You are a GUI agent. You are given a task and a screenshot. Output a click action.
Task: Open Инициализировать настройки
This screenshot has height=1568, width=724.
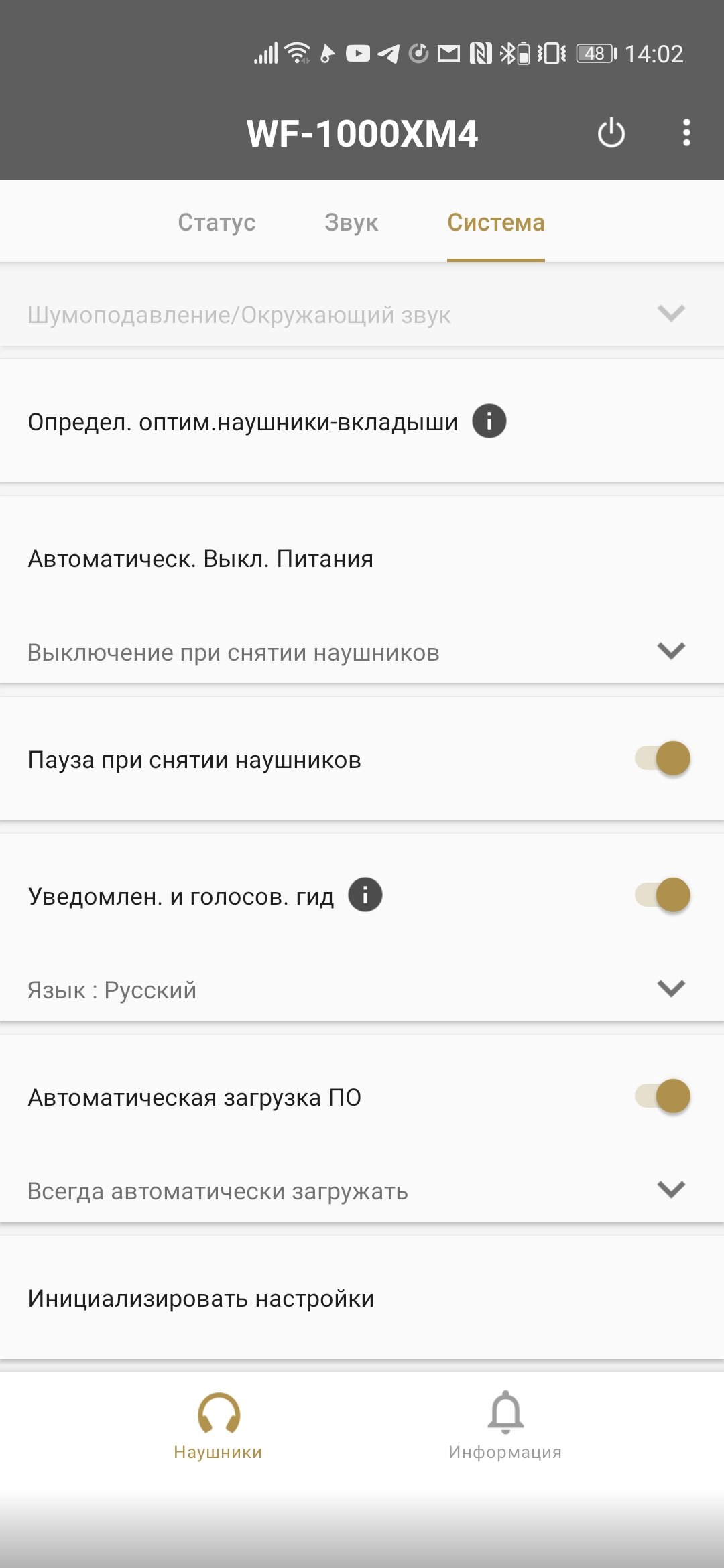click(362, 1297)
